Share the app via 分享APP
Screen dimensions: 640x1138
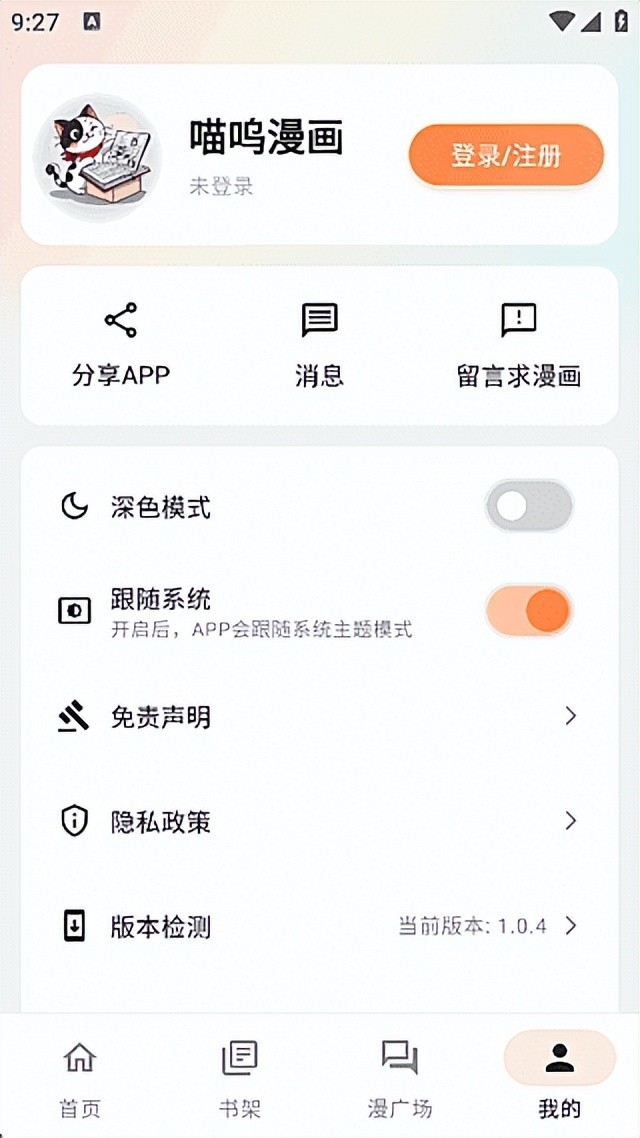click(121, 345)
